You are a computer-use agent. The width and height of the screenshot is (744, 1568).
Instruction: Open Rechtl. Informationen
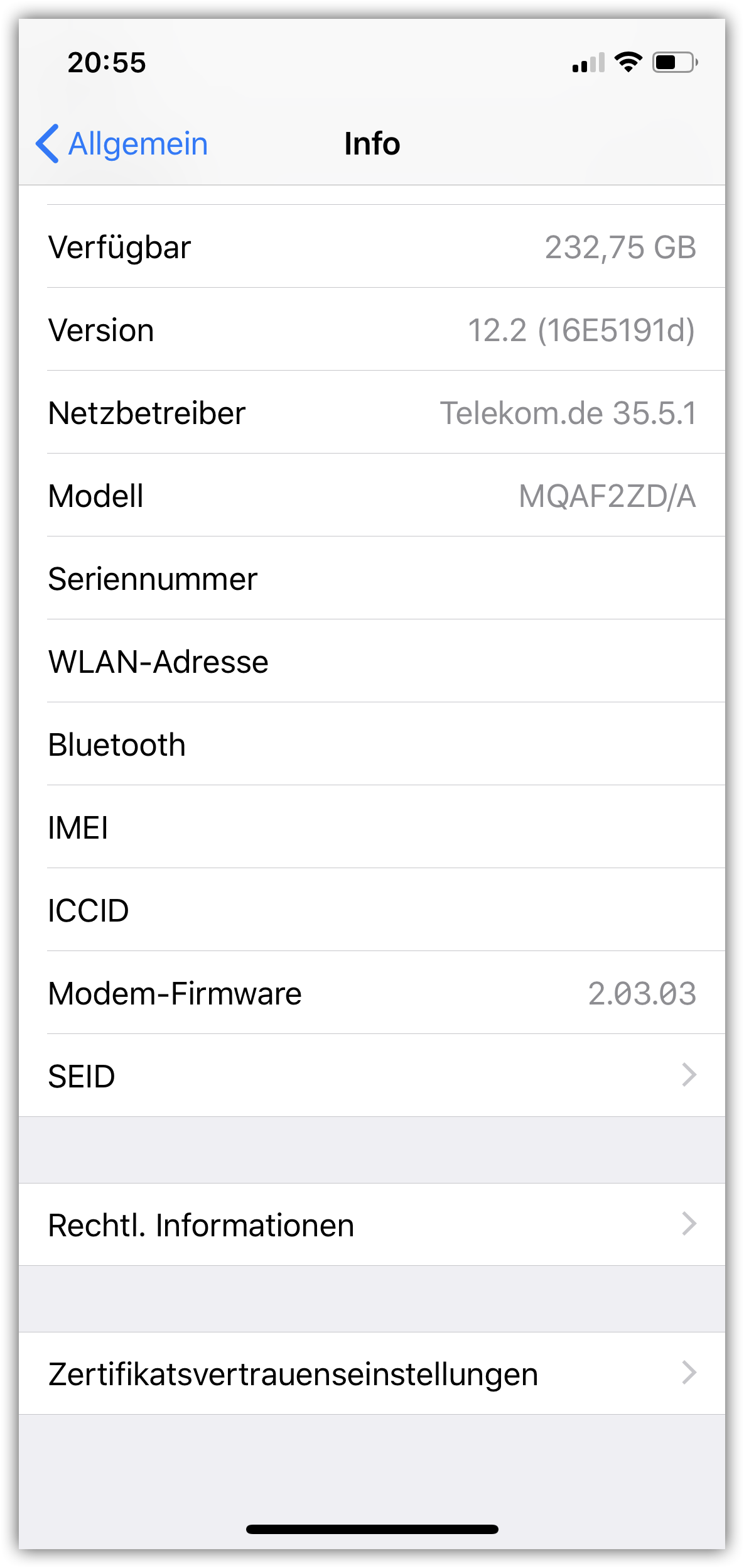372,1224
